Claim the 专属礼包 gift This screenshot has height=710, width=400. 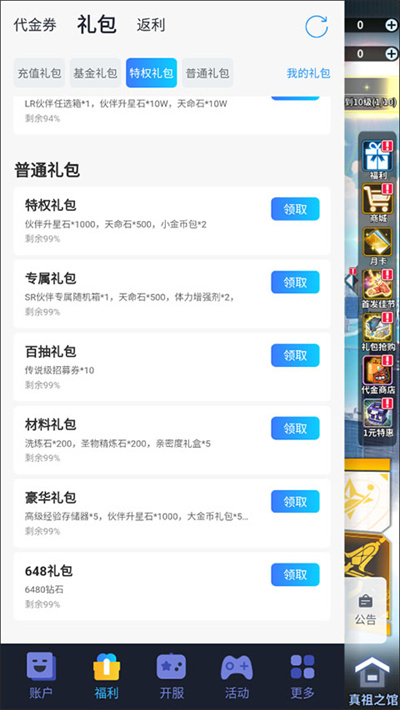[x=295, y=282]
